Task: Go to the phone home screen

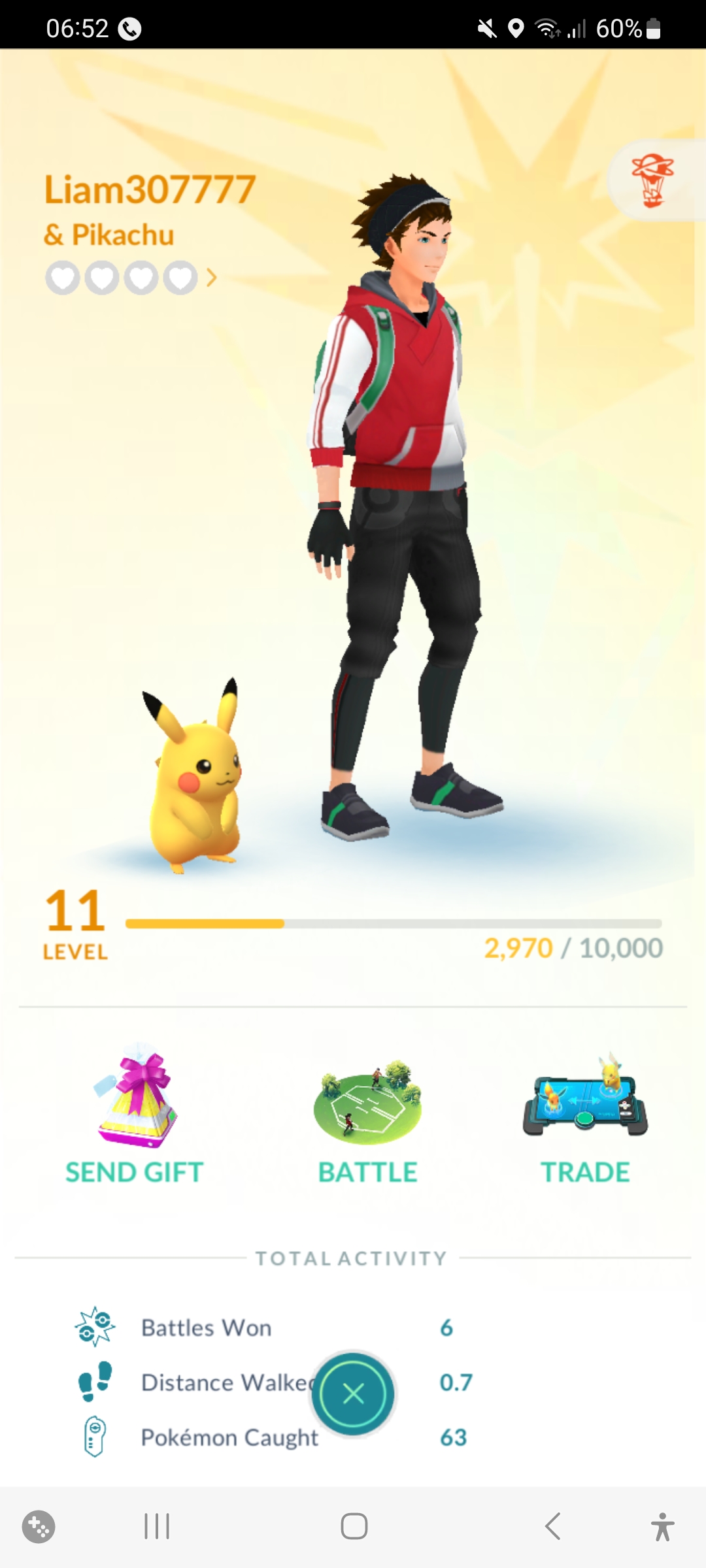Action: 354,1526
